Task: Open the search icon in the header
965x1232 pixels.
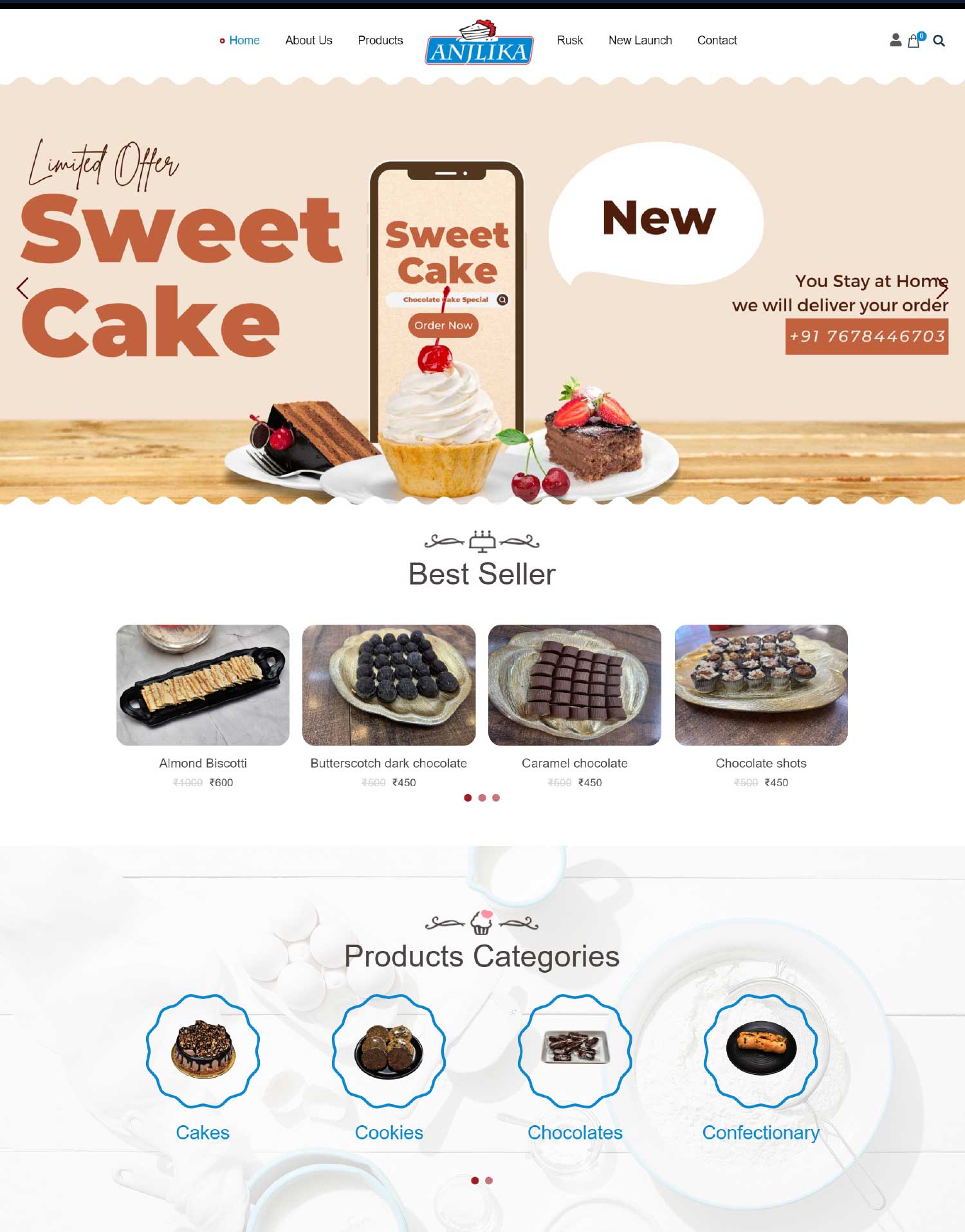Action: coord(939,41)
